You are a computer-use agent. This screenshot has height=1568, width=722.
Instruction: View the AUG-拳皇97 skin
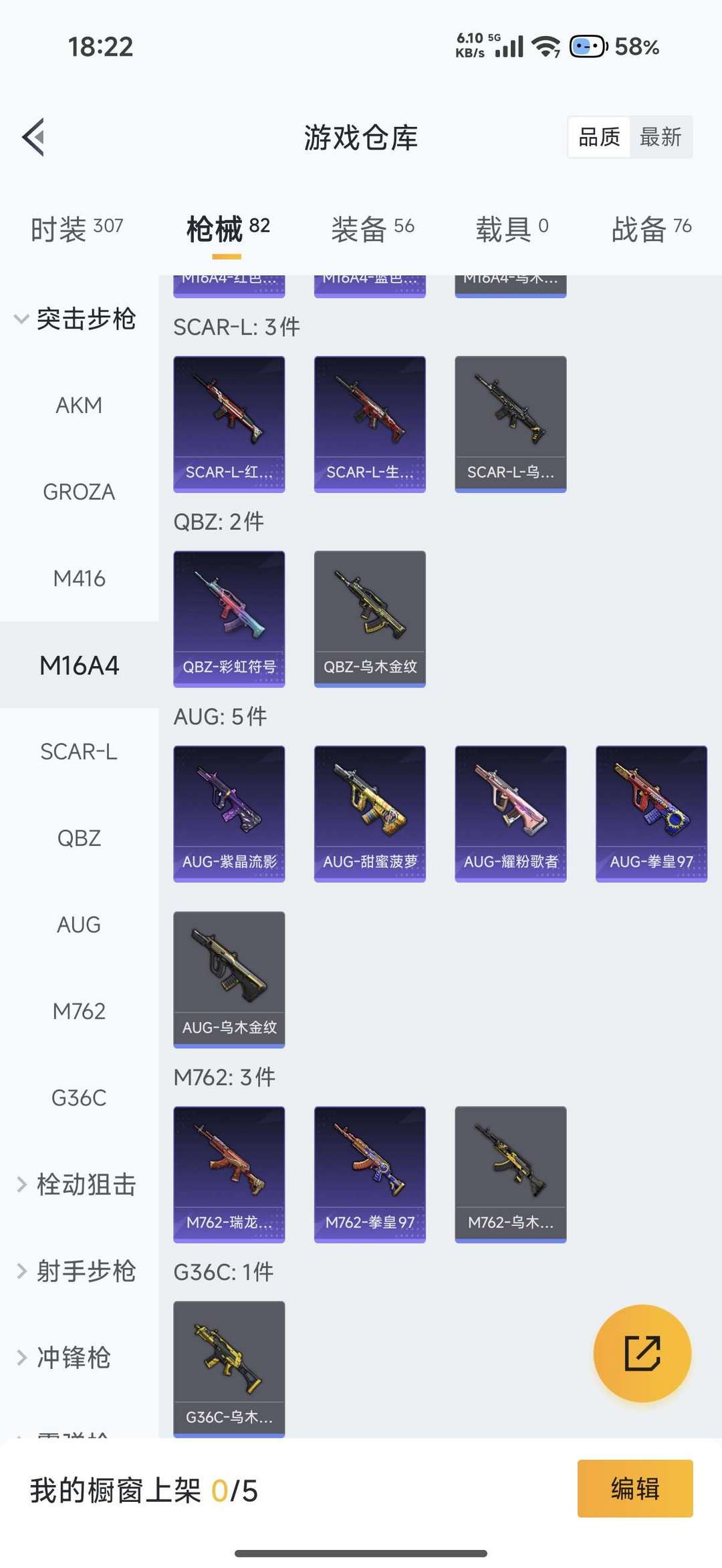651,813
